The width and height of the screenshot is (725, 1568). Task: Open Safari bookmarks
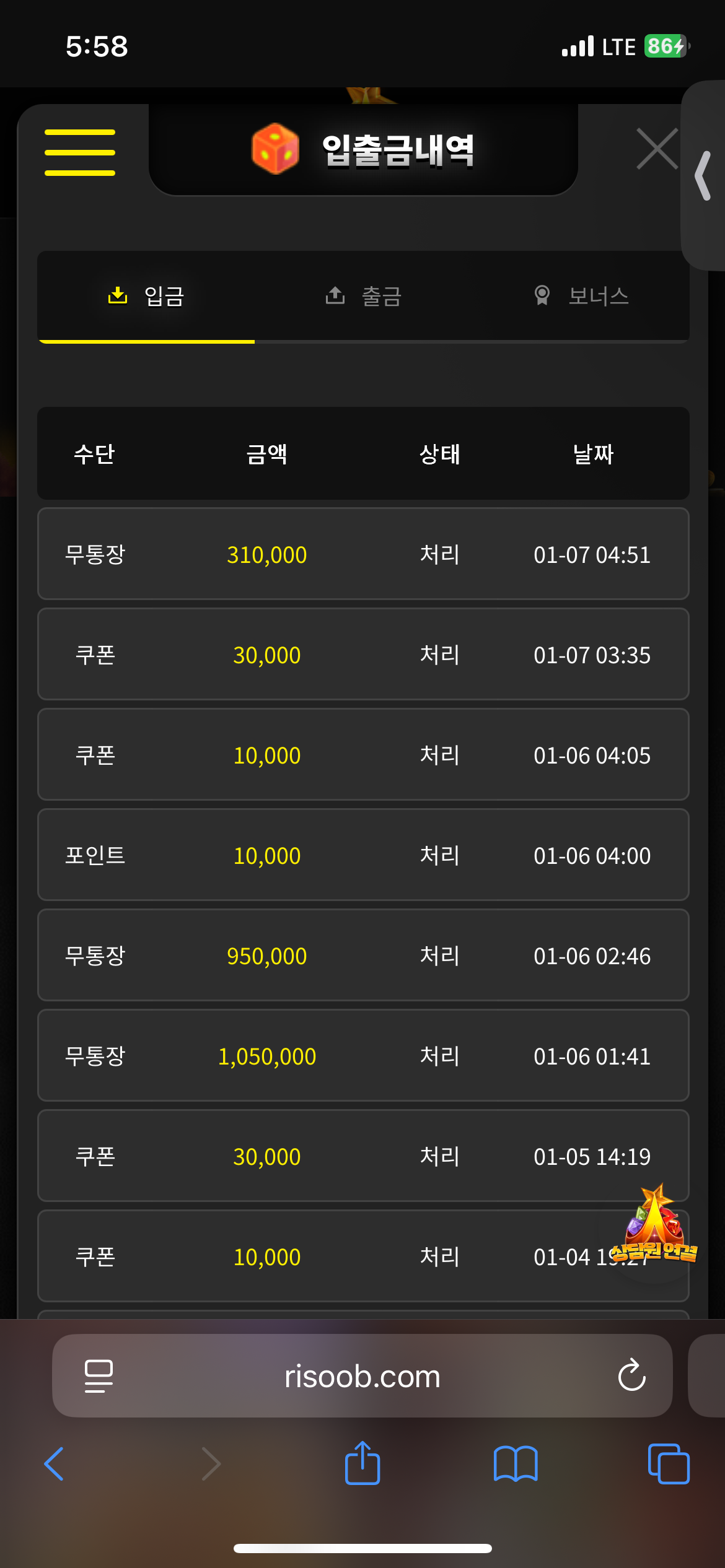click(x=516, y=1464)
